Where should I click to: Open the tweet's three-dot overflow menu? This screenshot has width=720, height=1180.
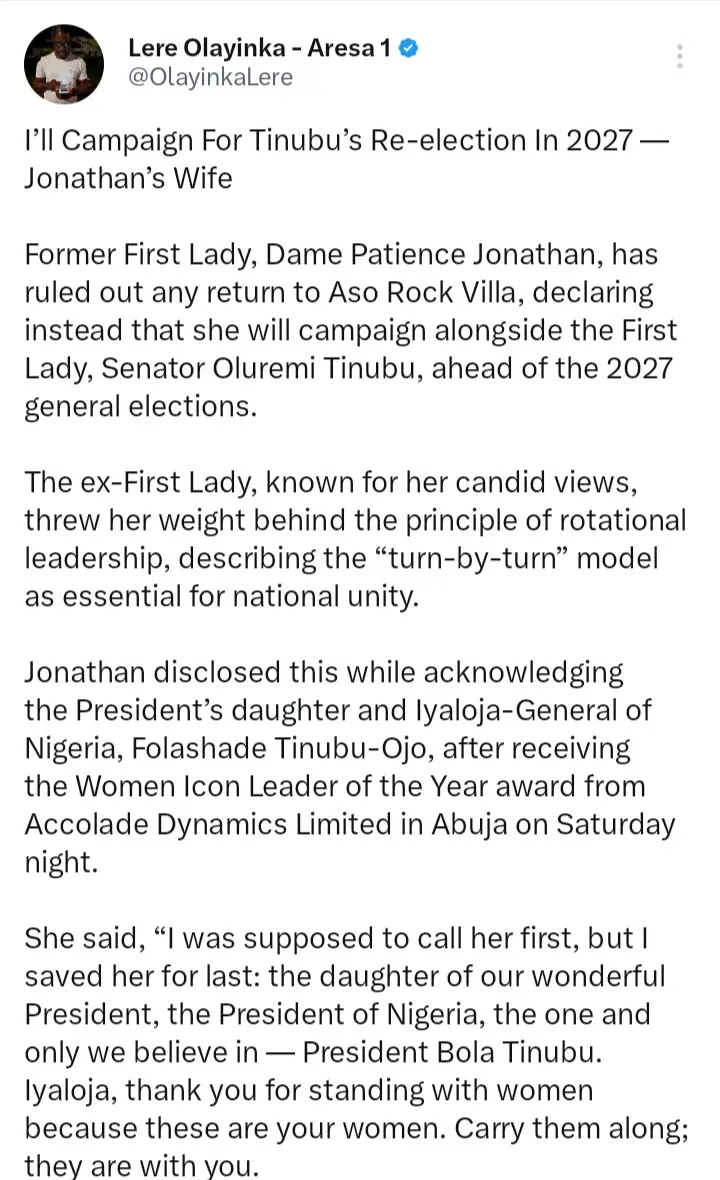(679, 56)
